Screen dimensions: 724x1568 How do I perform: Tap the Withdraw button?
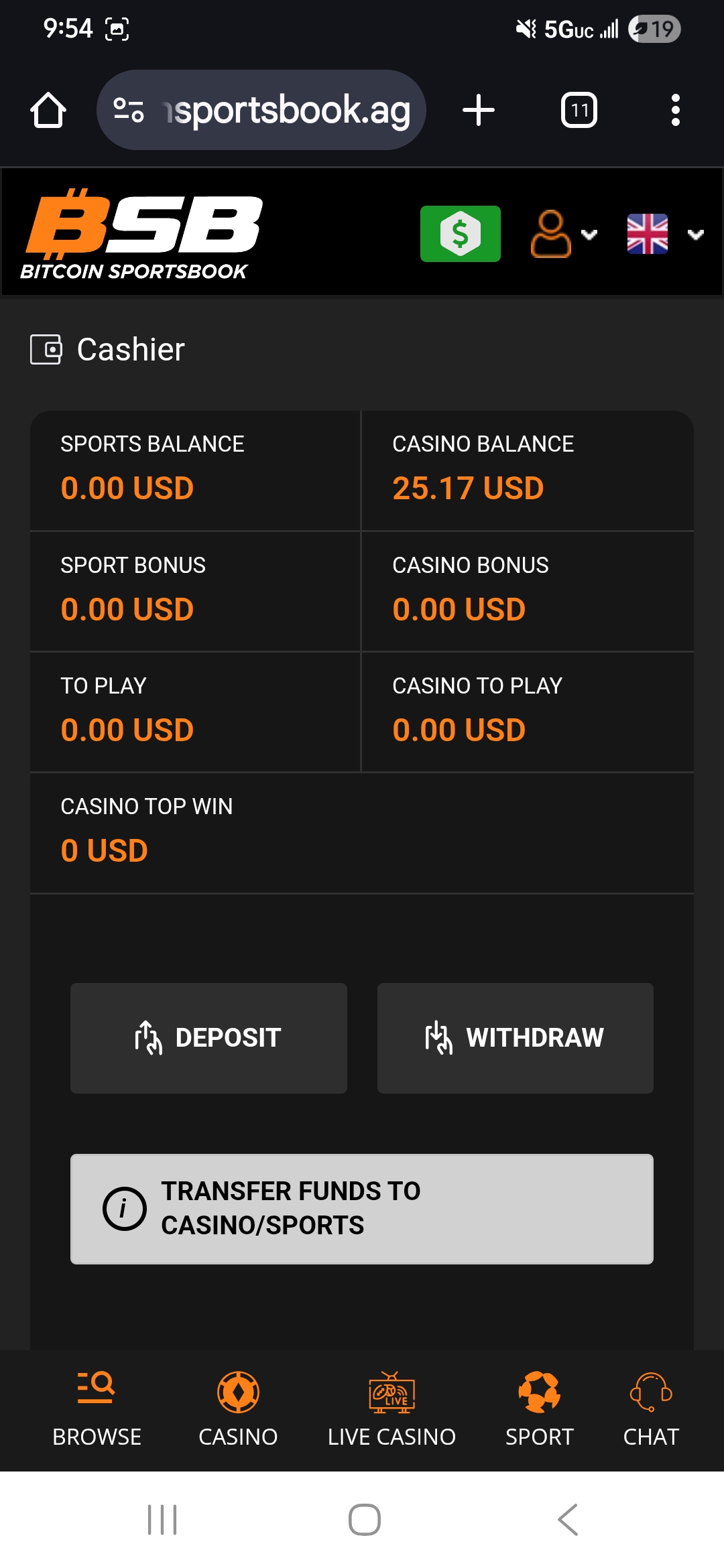tap(515, 1037)
